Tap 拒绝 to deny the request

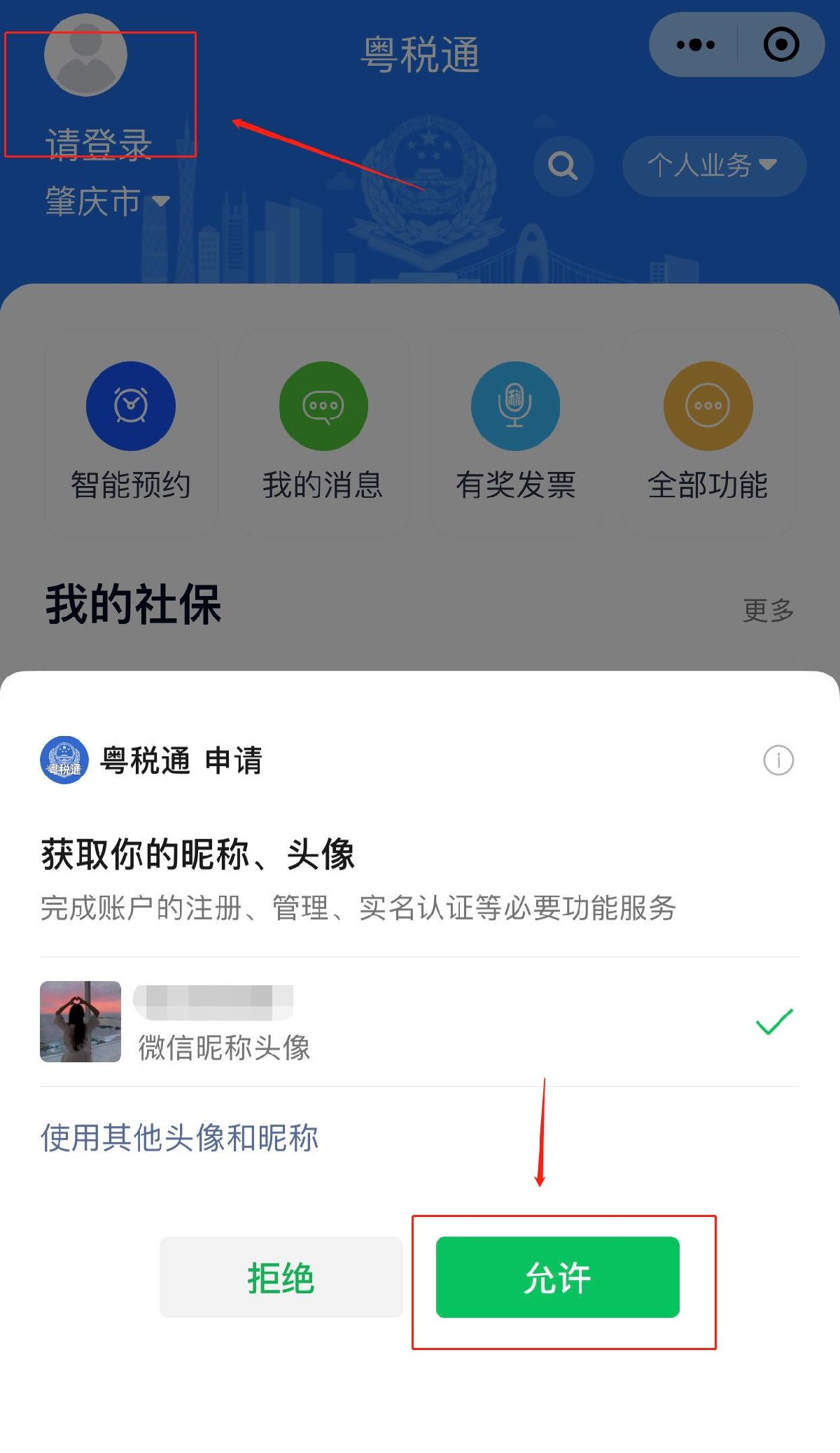pos(281,1277)
